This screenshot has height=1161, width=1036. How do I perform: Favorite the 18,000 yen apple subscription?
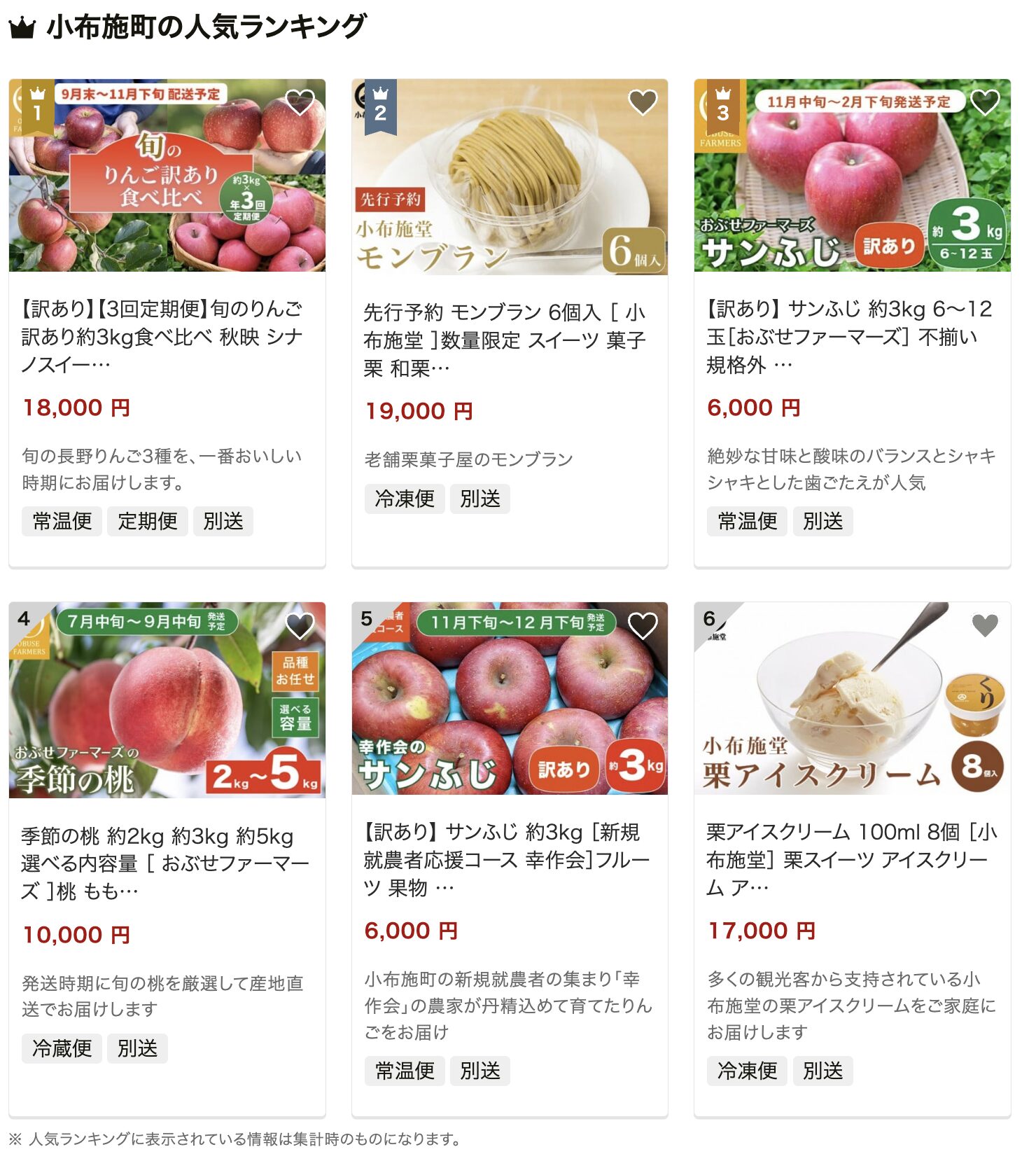coord(300,103)
